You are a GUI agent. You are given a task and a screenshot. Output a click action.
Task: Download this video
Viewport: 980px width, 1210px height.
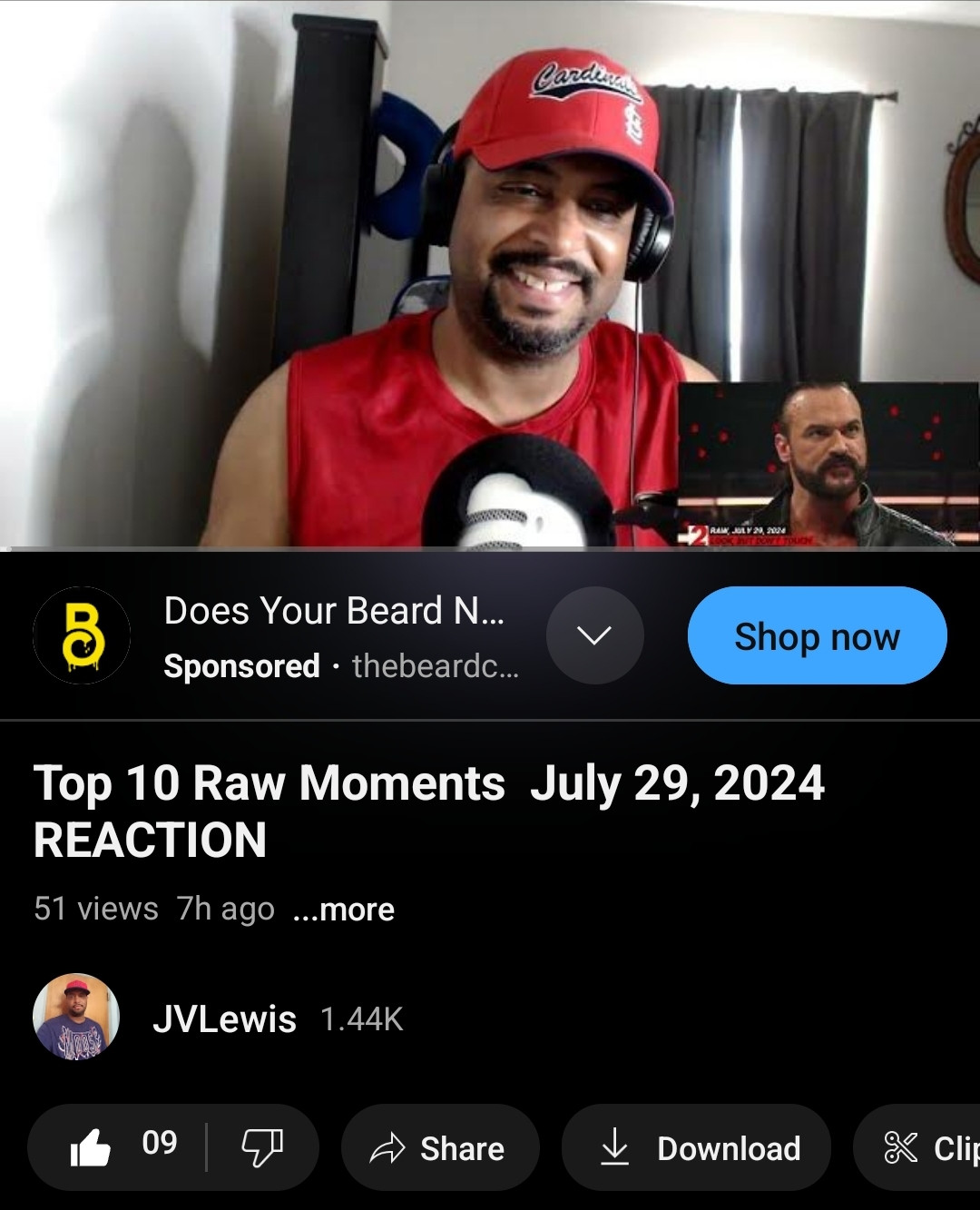pos(696,1147)
